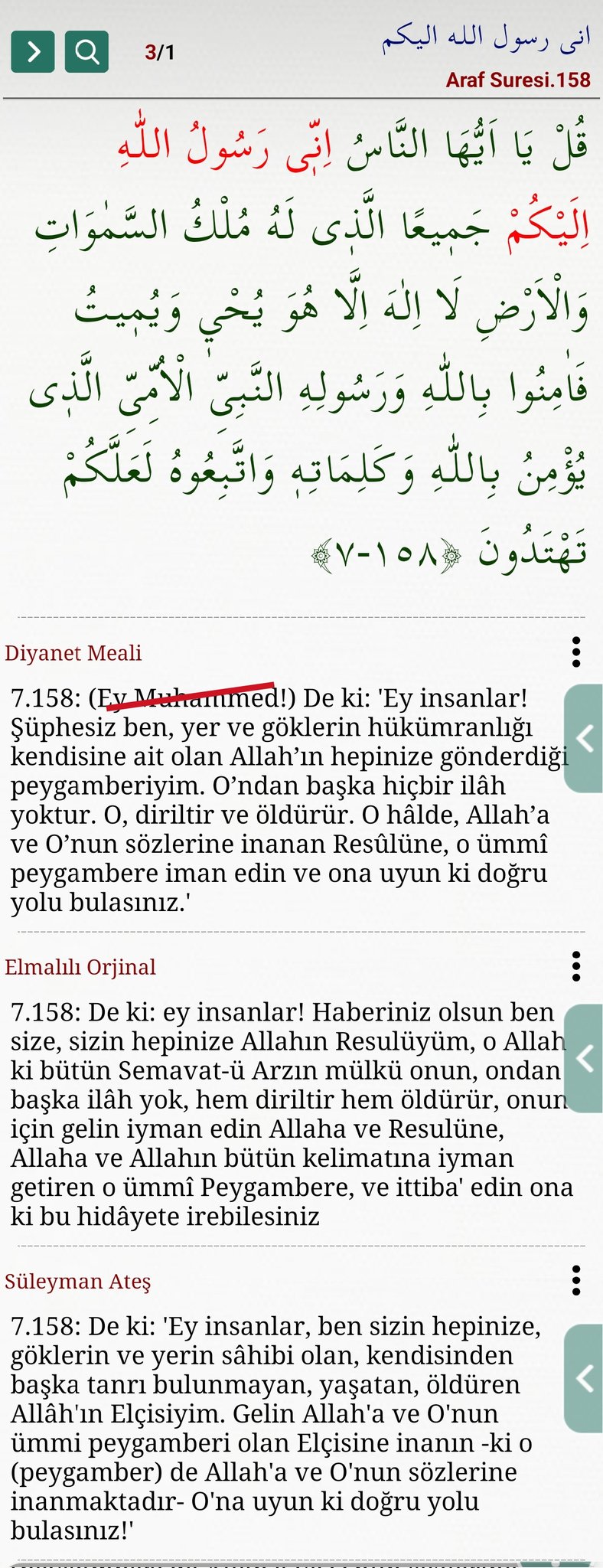Tap the forward arrow button
Image resolution: width=603 pixels, height=1568 pixels.
pyautogui.click(x=32, y=52)
